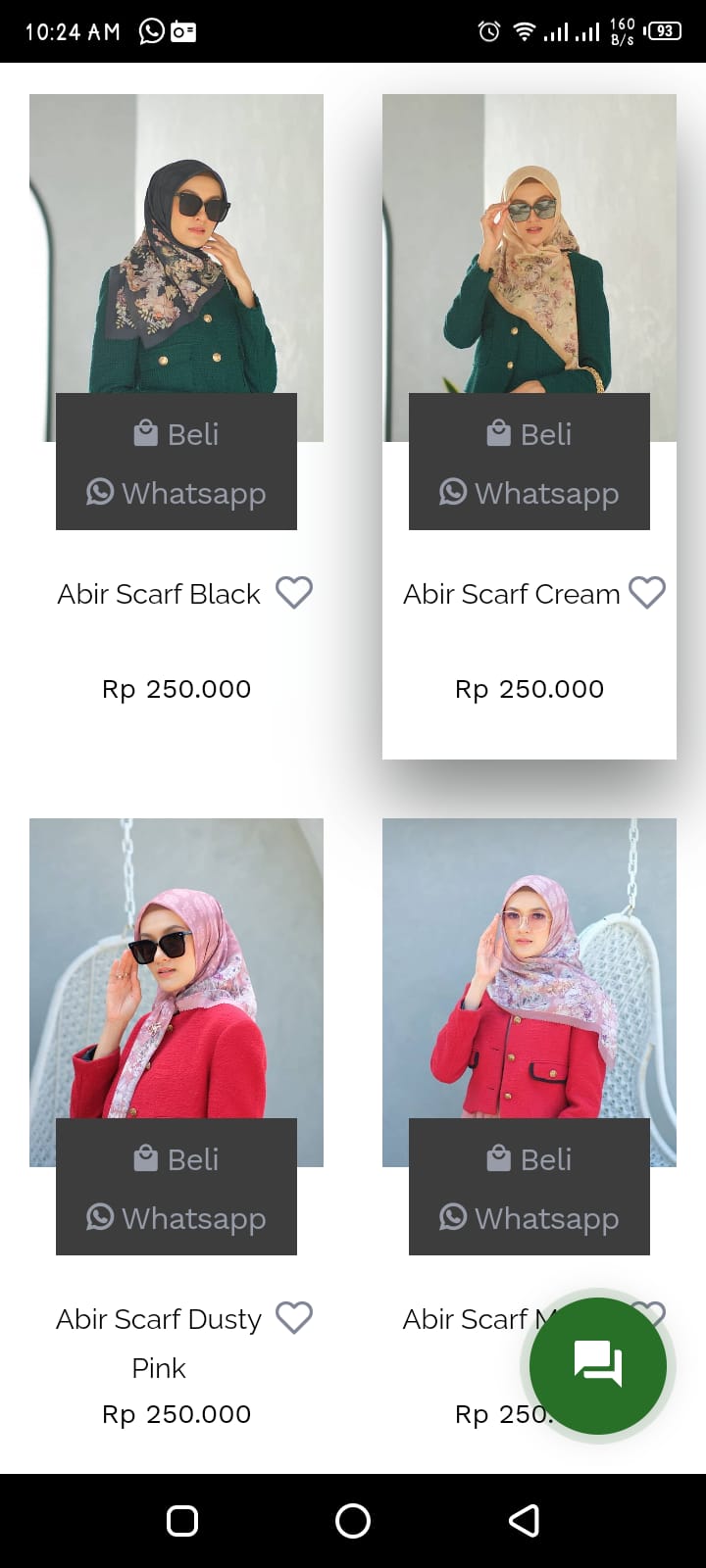This screenshot has width=706, height=1568.
Task: View Abir Scarf Cream product image
Action: click(529, 243)
